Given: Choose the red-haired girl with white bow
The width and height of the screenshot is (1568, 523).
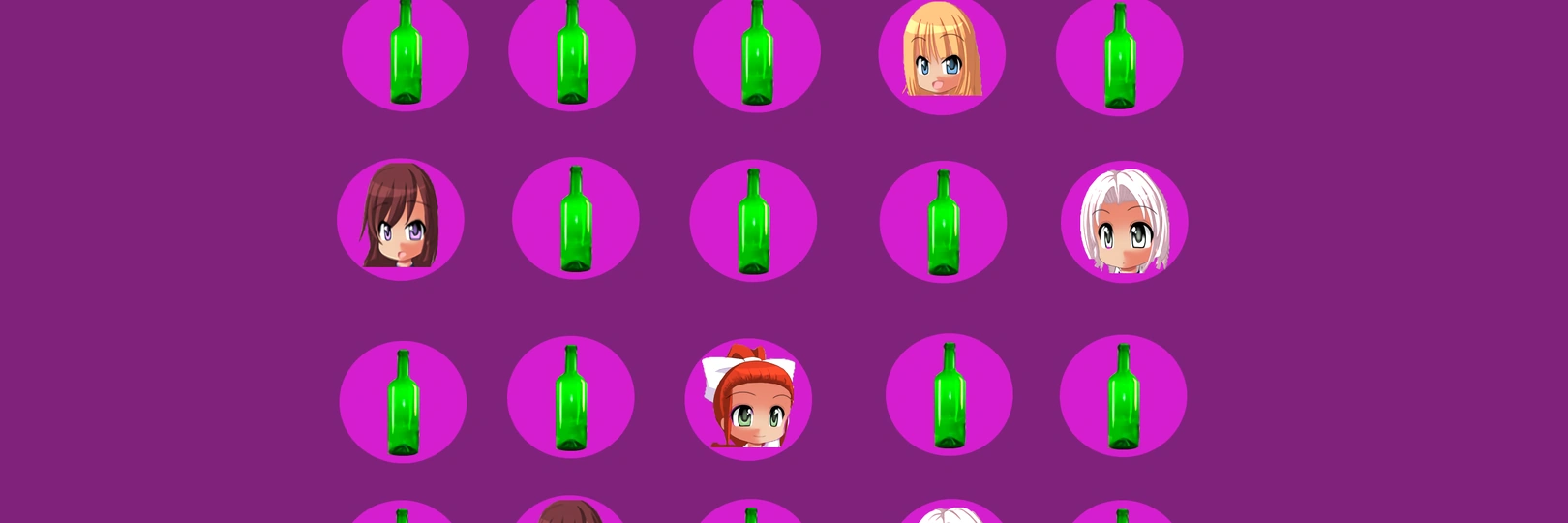Looking at the screenshot, I should (748, 399).
